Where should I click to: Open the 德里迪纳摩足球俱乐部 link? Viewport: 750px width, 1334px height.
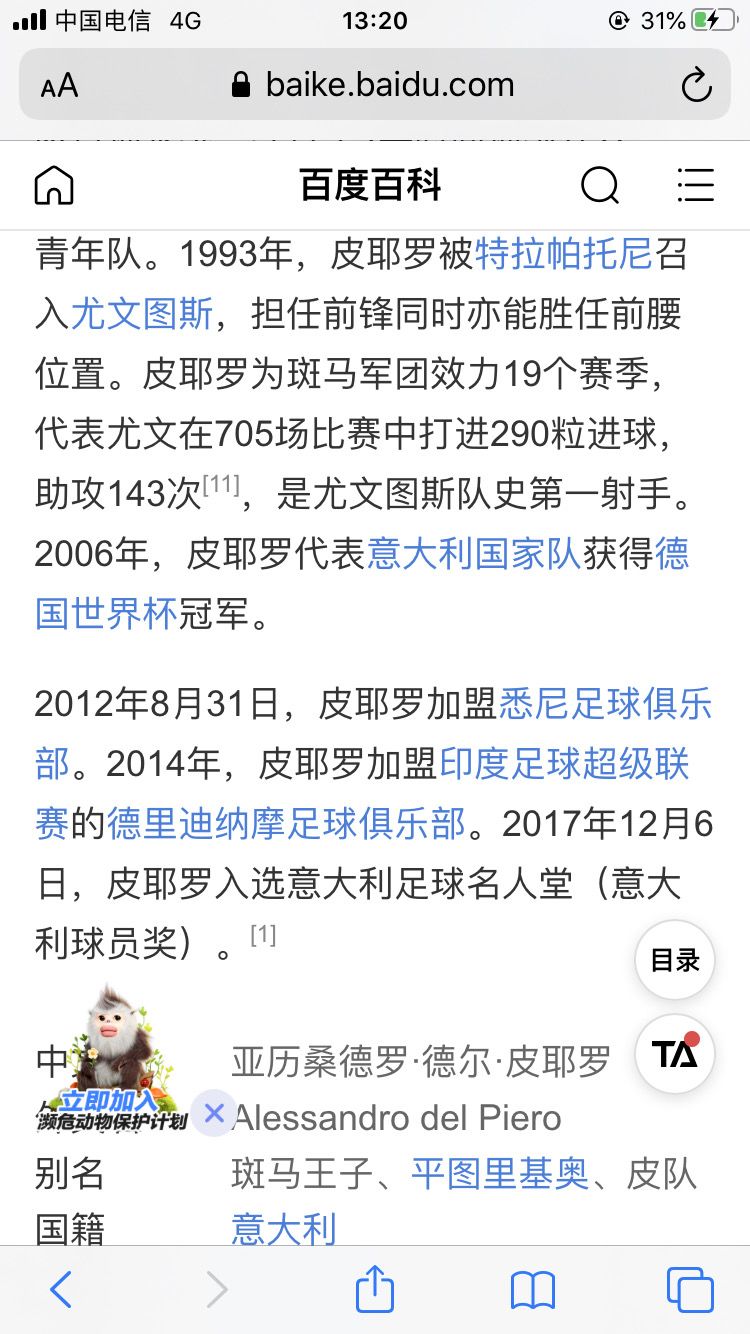286,823
